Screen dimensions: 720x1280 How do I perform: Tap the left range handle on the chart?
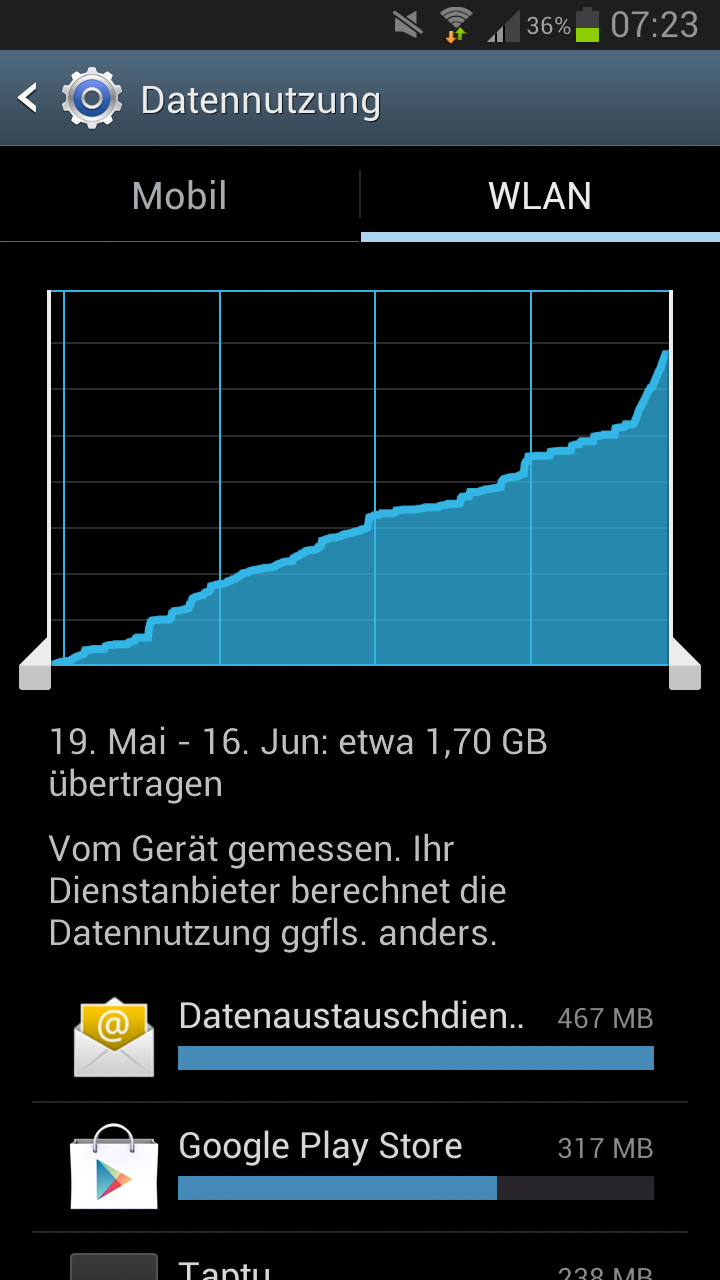pos(35,666)
